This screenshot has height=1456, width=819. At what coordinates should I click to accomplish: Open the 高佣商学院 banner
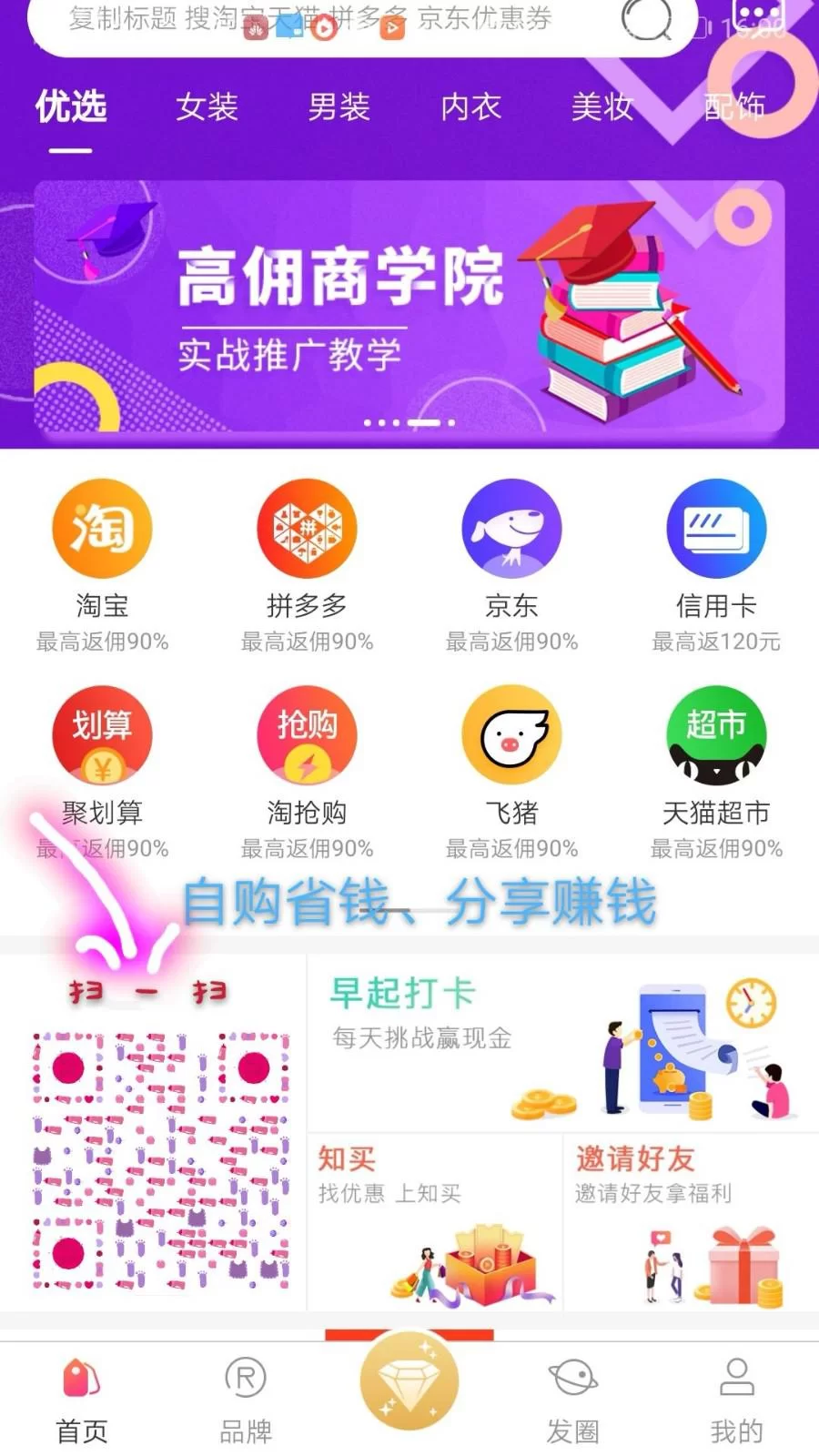(x=409, y=306)
